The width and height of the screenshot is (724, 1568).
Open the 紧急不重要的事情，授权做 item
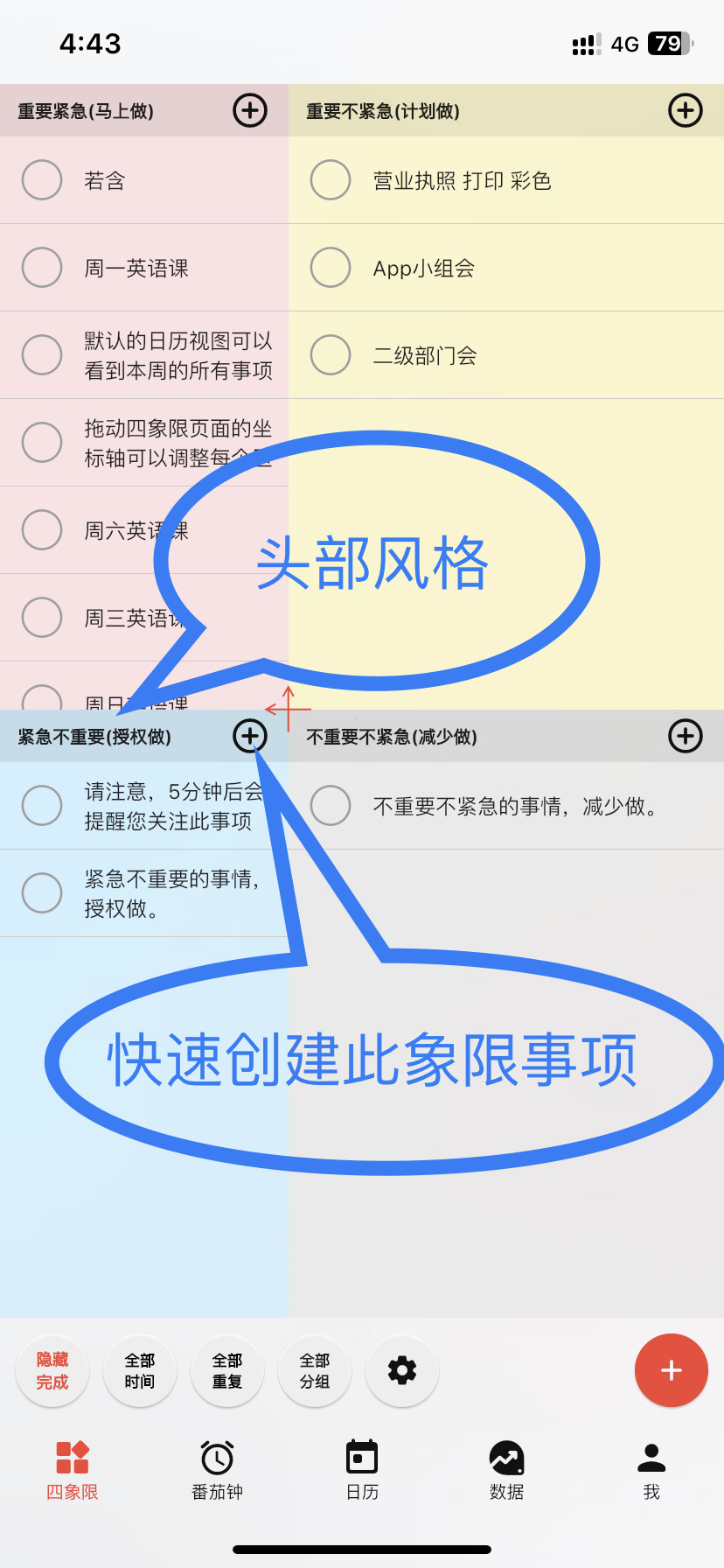point(171,893)
